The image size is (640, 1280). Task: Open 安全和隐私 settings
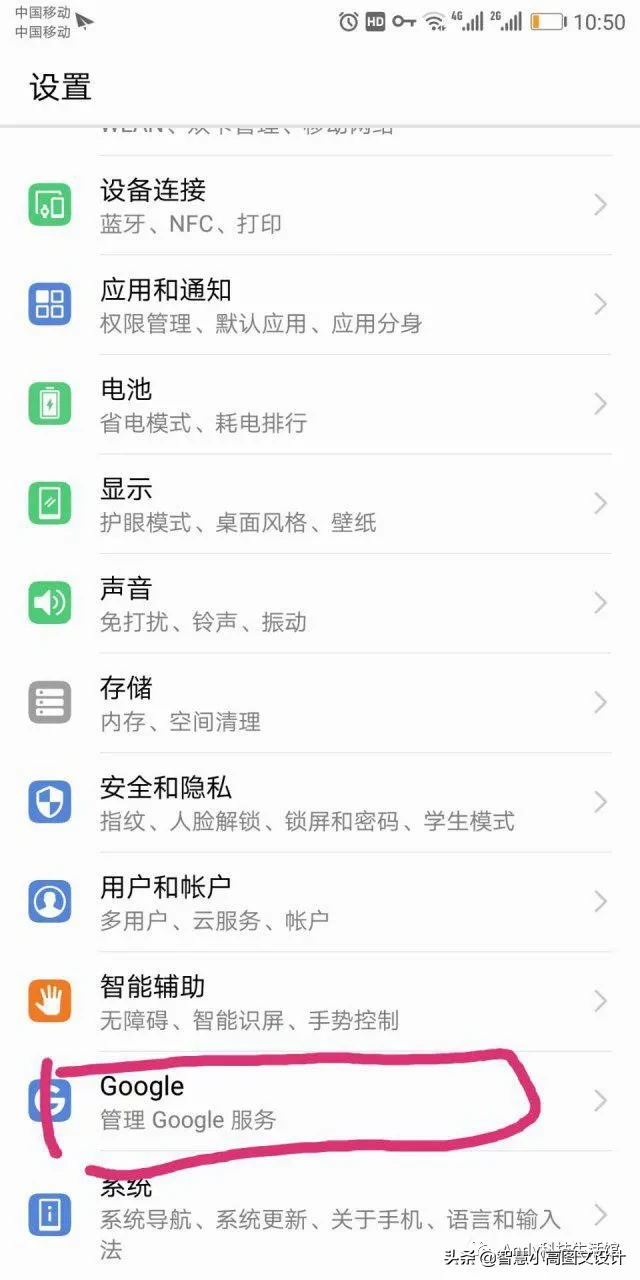320,802
